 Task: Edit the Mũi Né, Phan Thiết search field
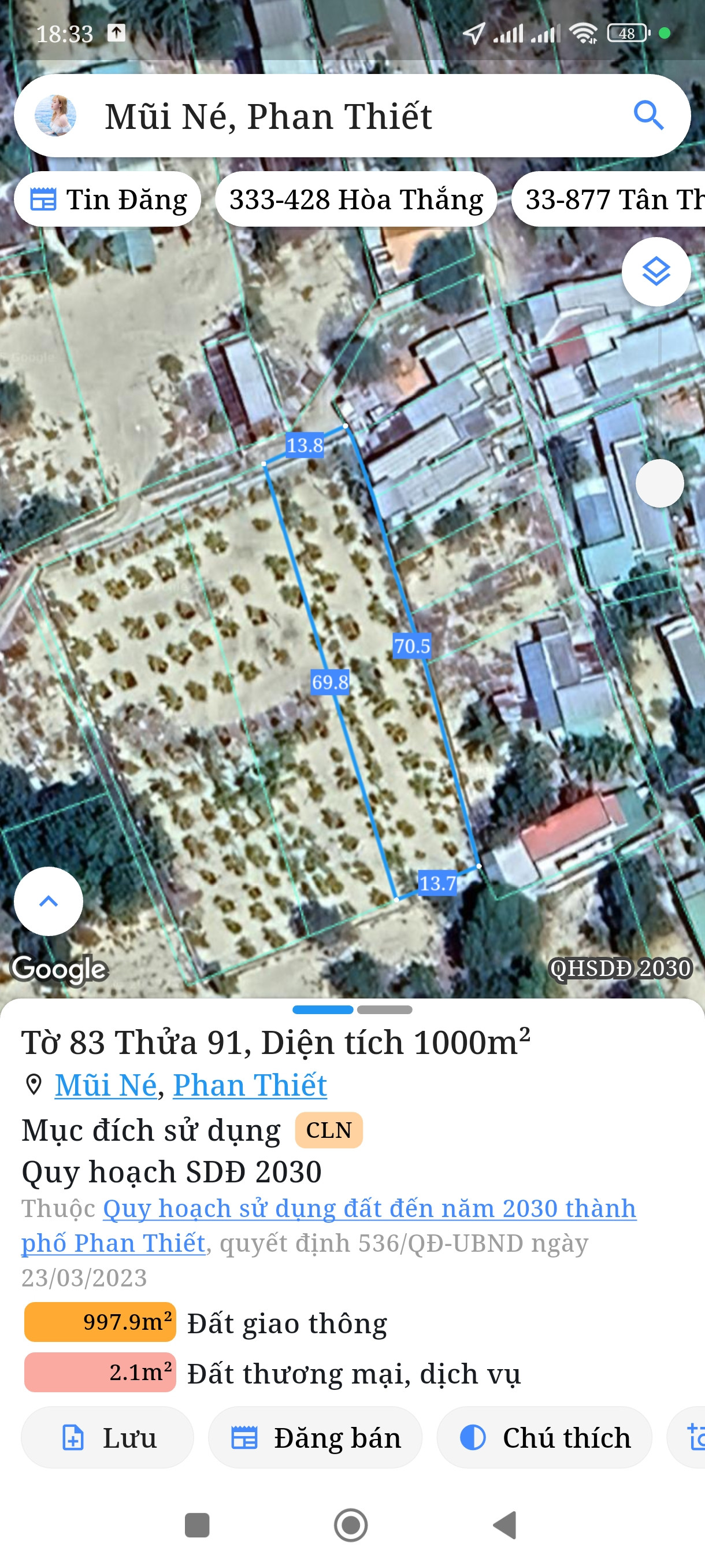pyautogui.click(x=340, y=116)
